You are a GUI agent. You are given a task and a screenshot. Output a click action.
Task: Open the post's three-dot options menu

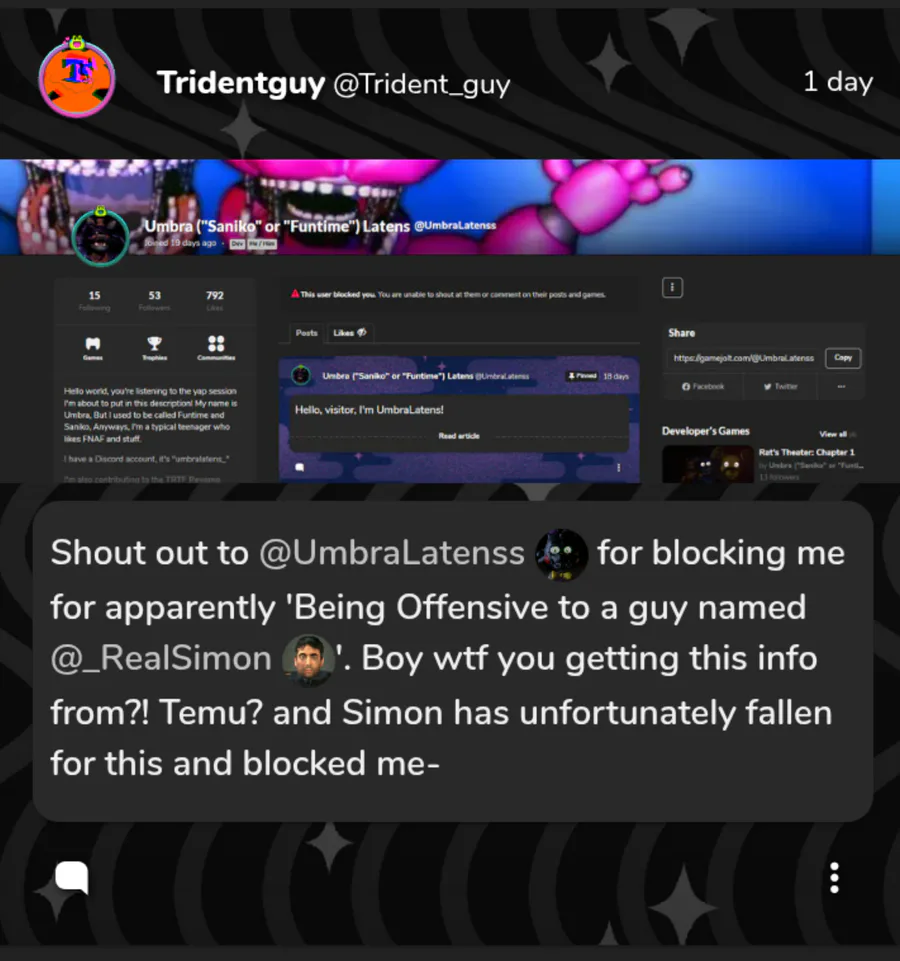(x=834, y=878)
